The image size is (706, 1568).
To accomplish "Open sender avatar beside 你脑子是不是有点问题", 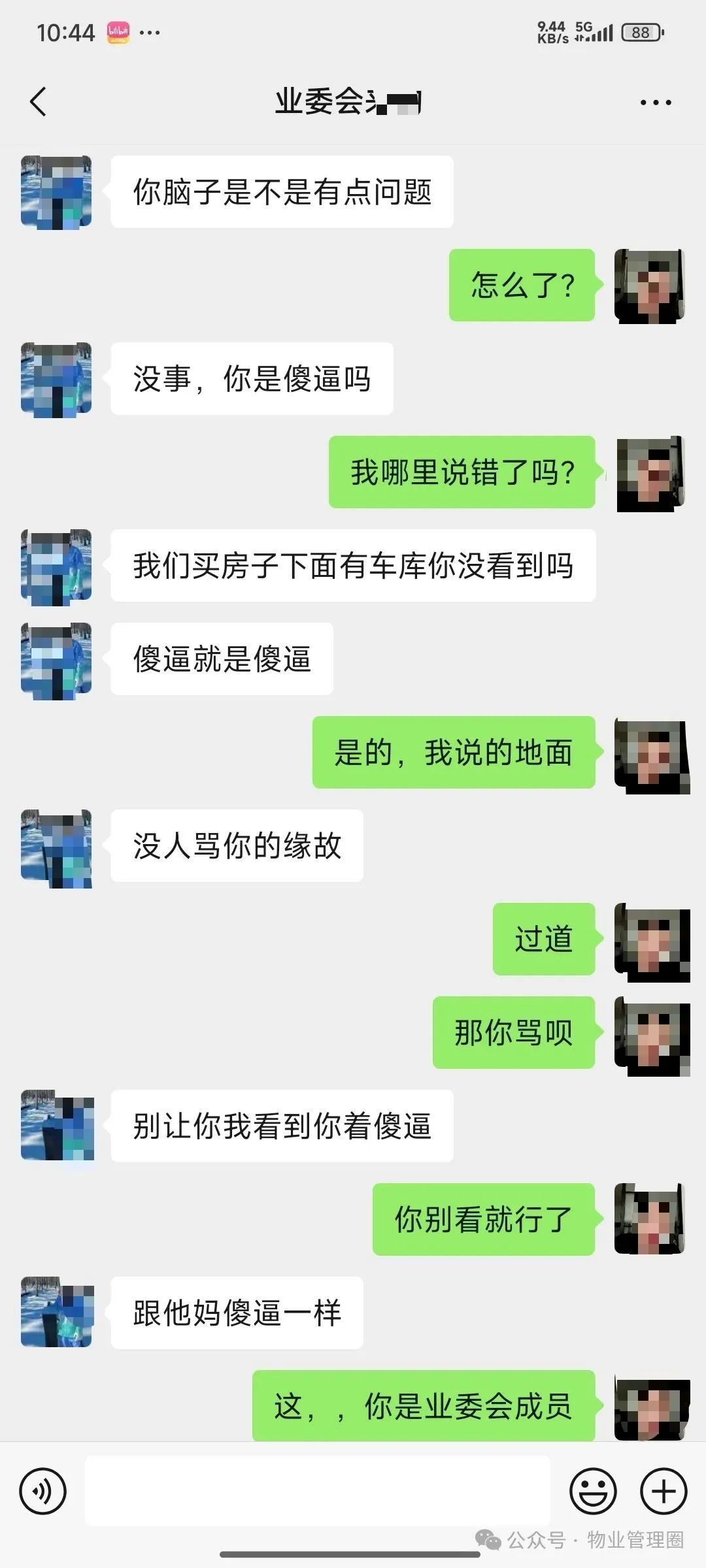I will pyautogui.click(x=56, y=192).
